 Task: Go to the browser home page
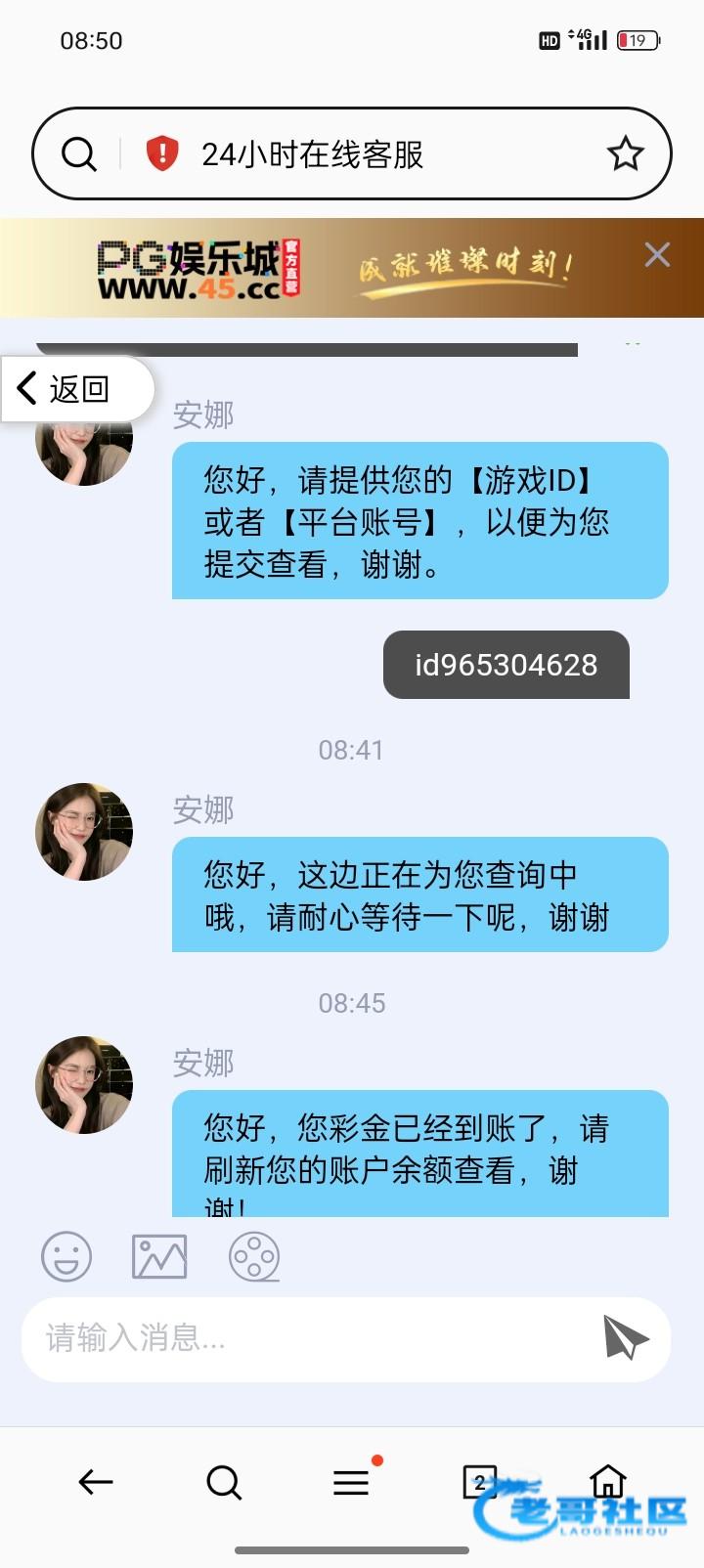(x=607, y=1482)
